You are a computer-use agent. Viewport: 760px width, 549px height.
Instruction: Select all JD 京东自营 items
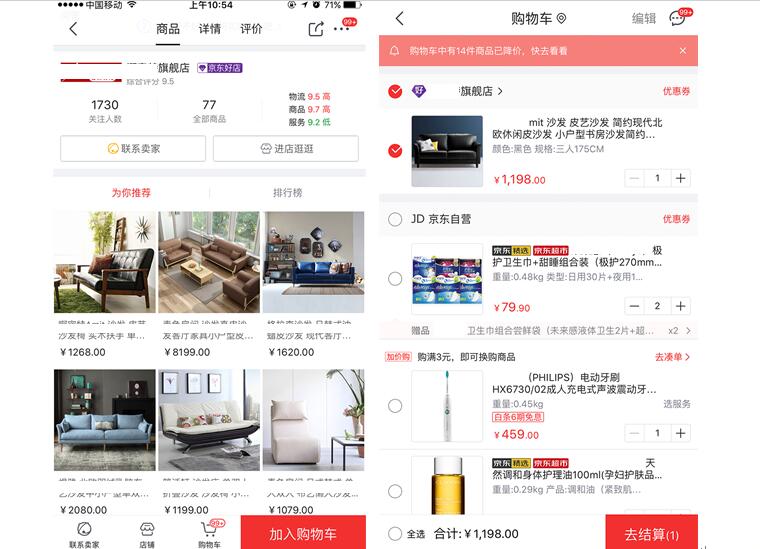point(395,219)
